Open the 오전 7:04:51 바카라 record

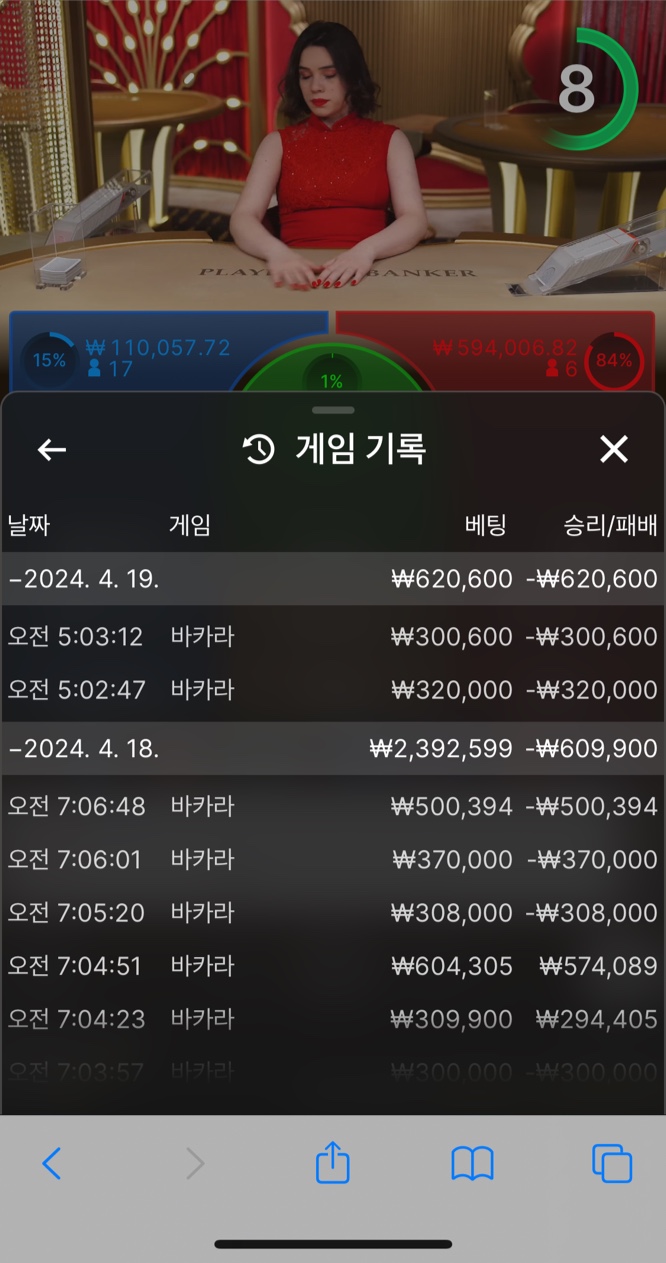[333, 966]
